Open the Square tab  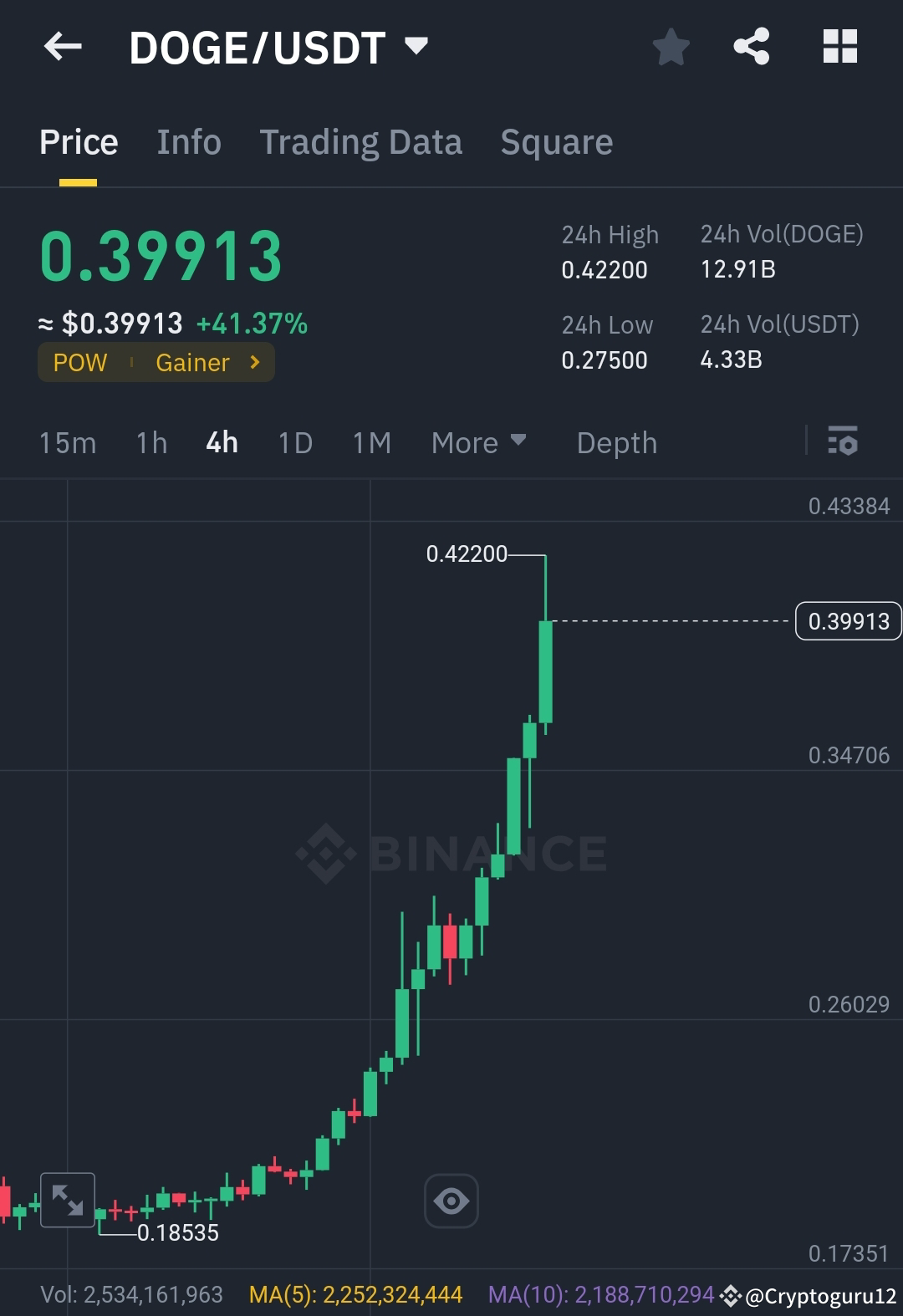pos(556,142)
